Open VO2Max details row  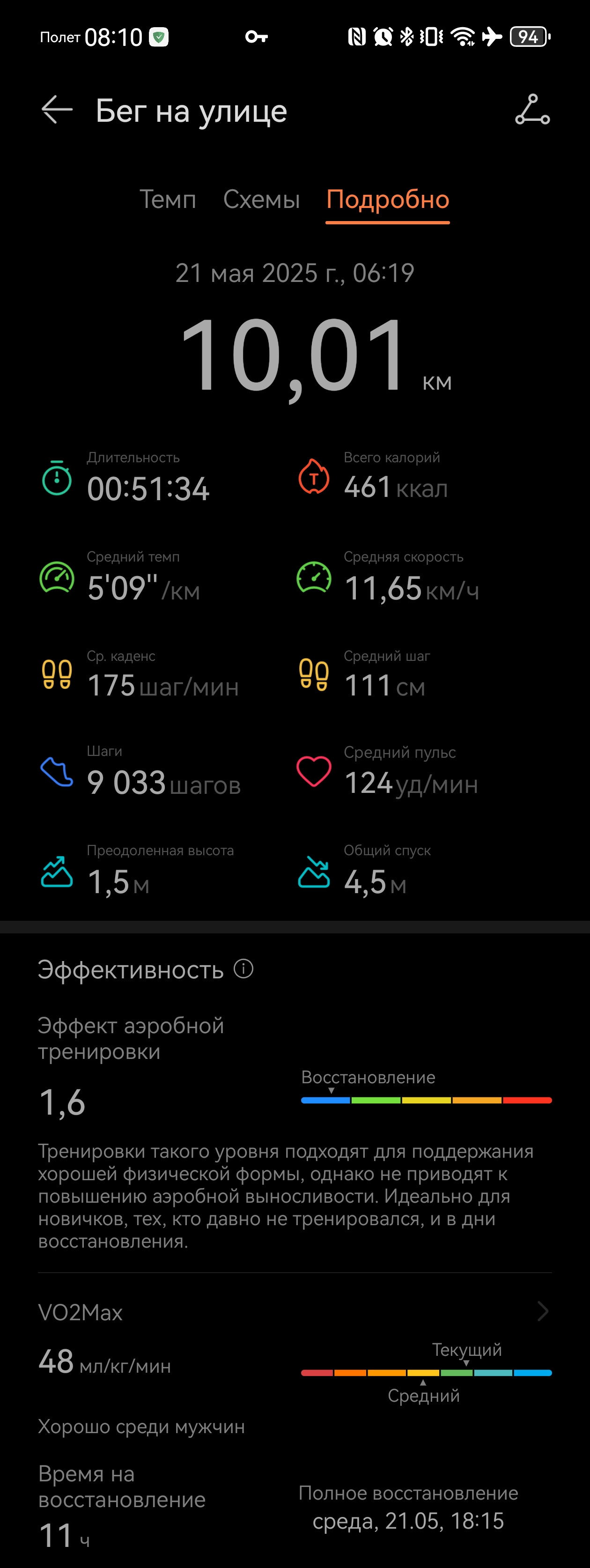pos(295,1312)
